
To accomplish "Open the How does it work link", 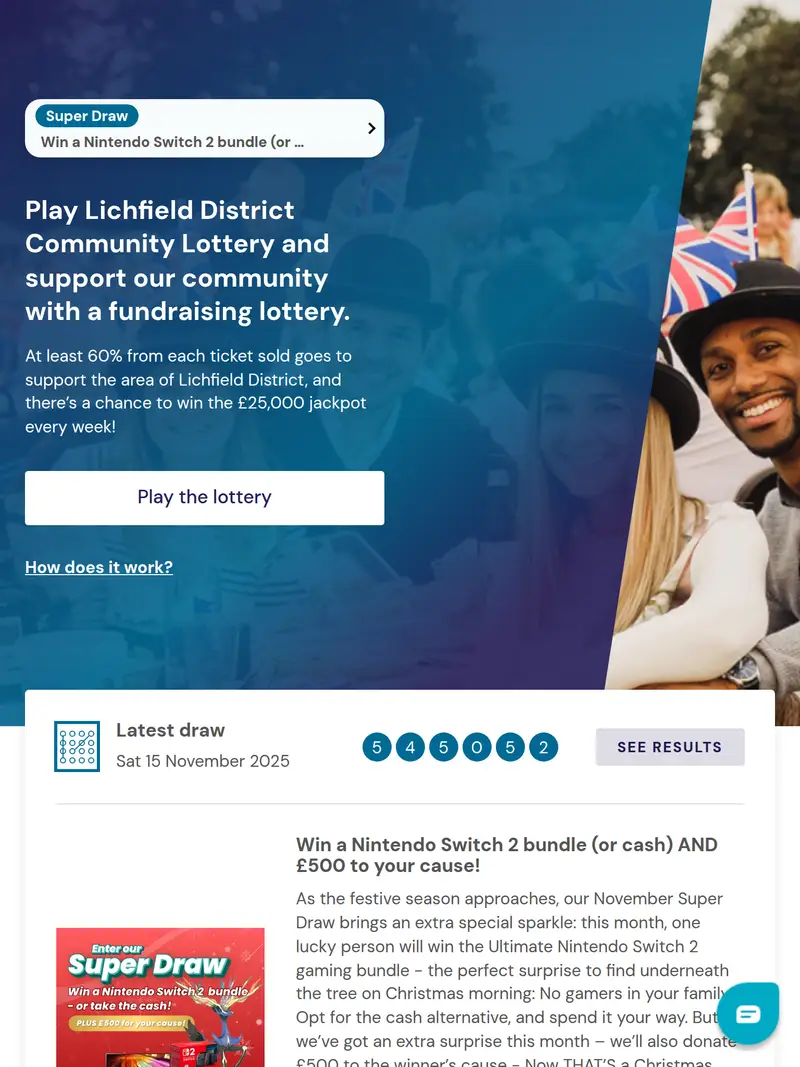I will 99,567.
